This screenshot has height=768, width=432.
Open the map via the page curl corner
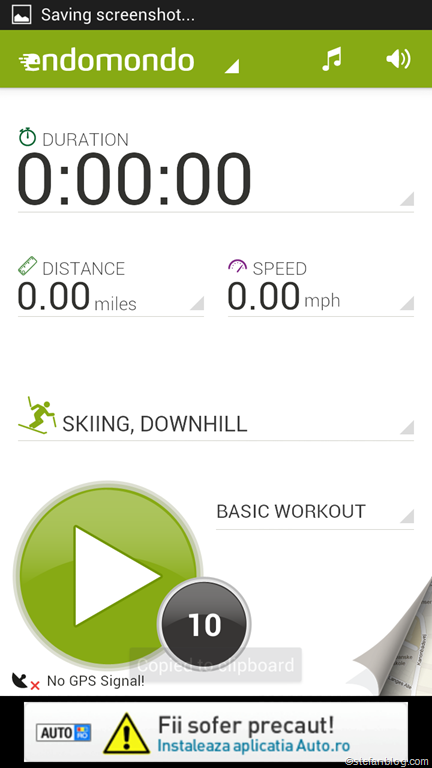392,642
